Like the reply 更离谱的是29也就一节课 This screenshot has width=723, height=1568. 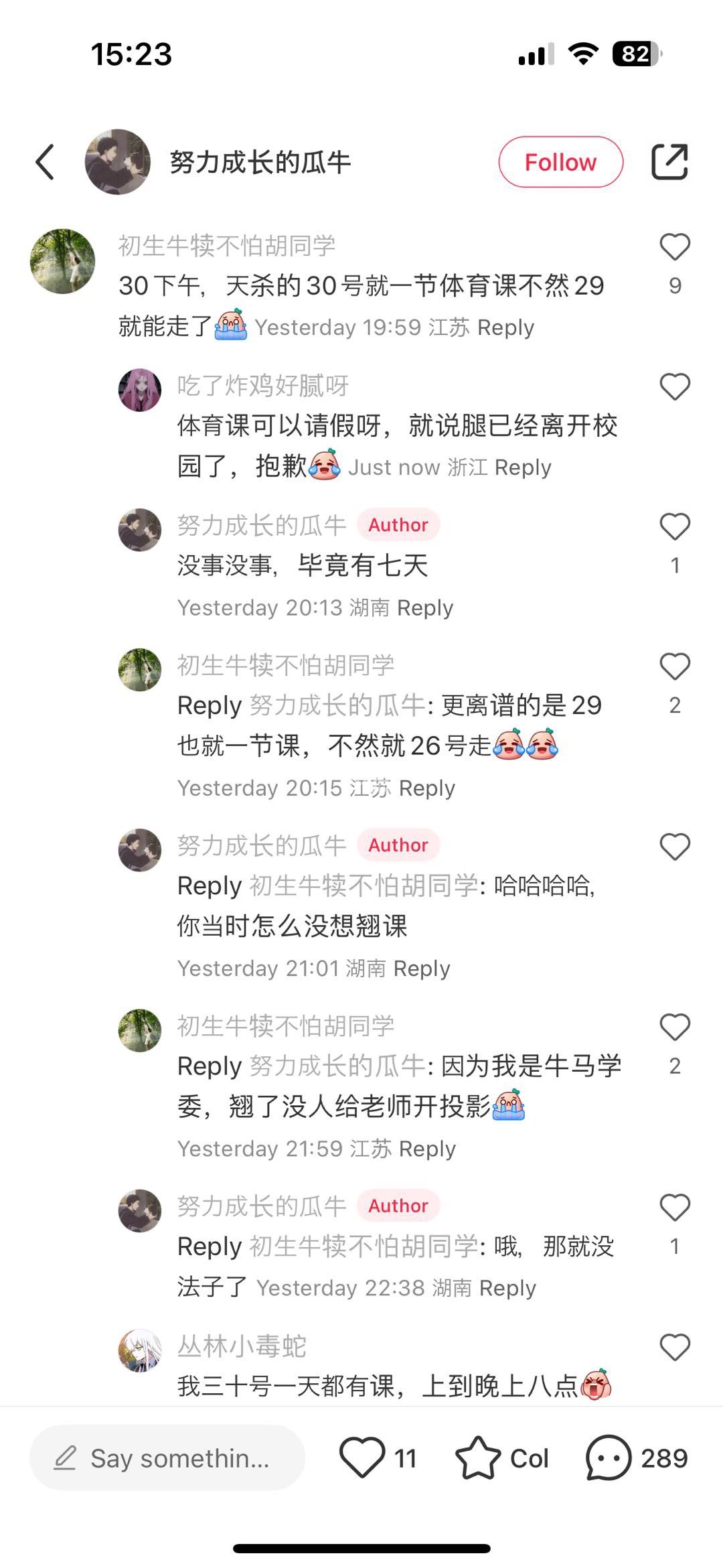(675, 667)
